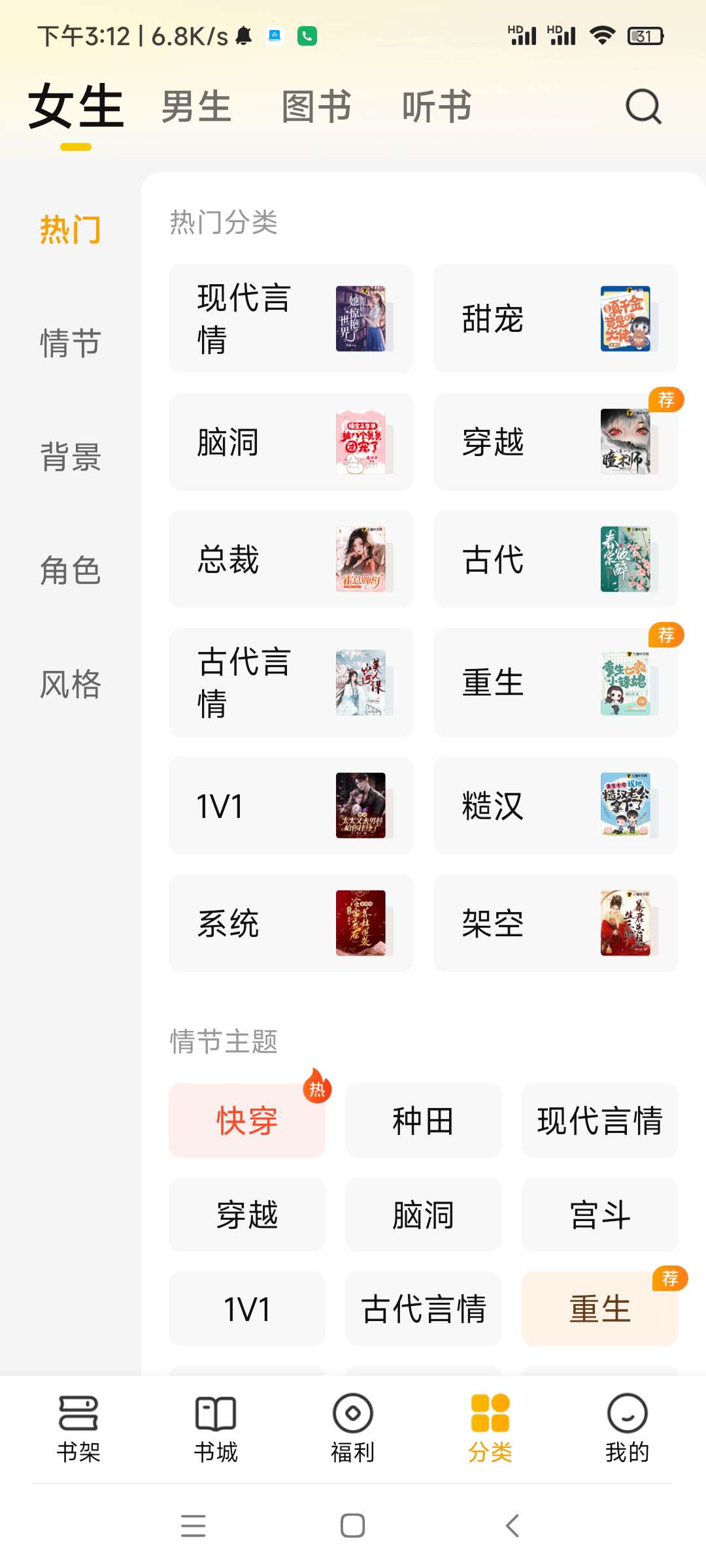Select 情节 in the side menu
The width and height of the screenshot is (706, 1568).
pos(70,343)
